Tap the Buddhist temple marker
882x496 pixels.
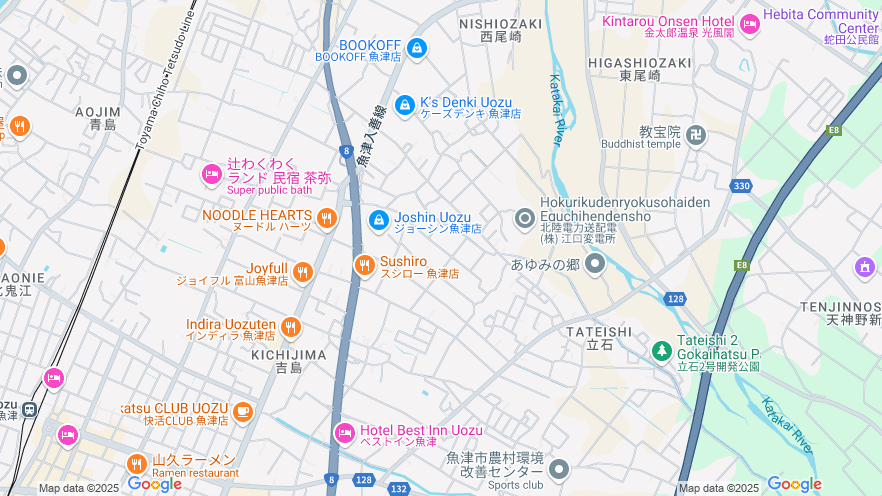click(696, 134)
